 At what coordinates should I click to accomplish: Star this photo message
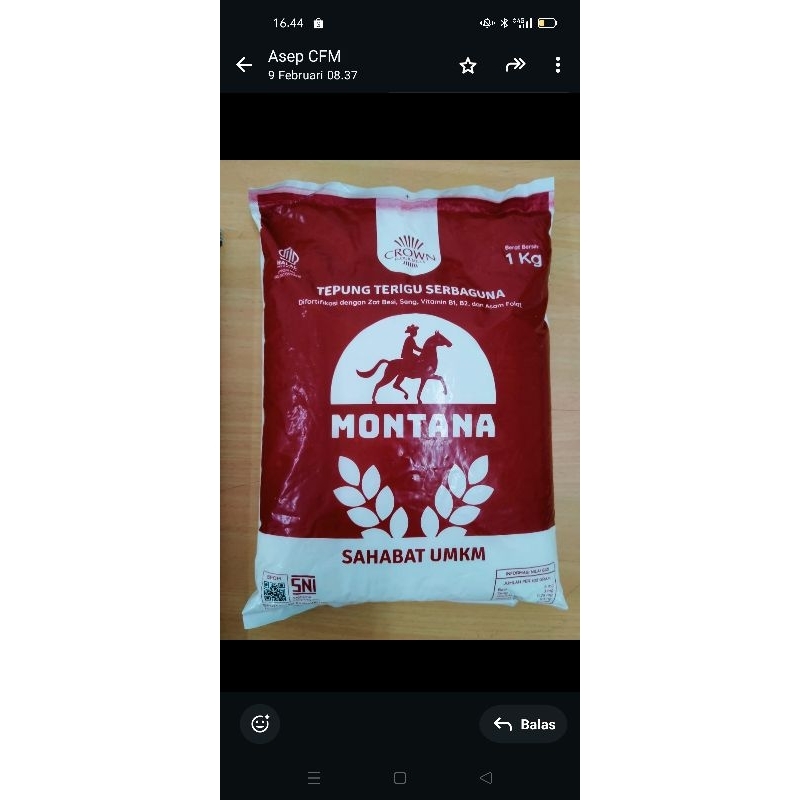pyautogui.click(x=468, y=65)
